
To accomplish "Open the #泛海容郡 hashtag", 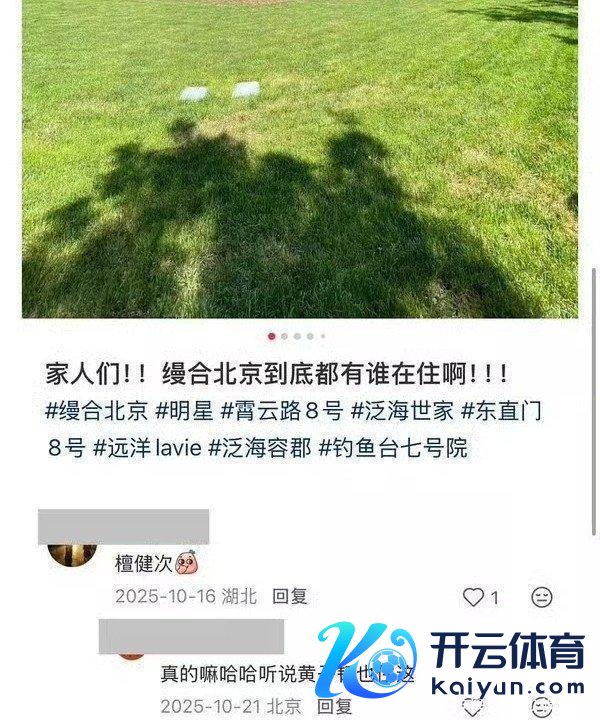I will point(259,448).
